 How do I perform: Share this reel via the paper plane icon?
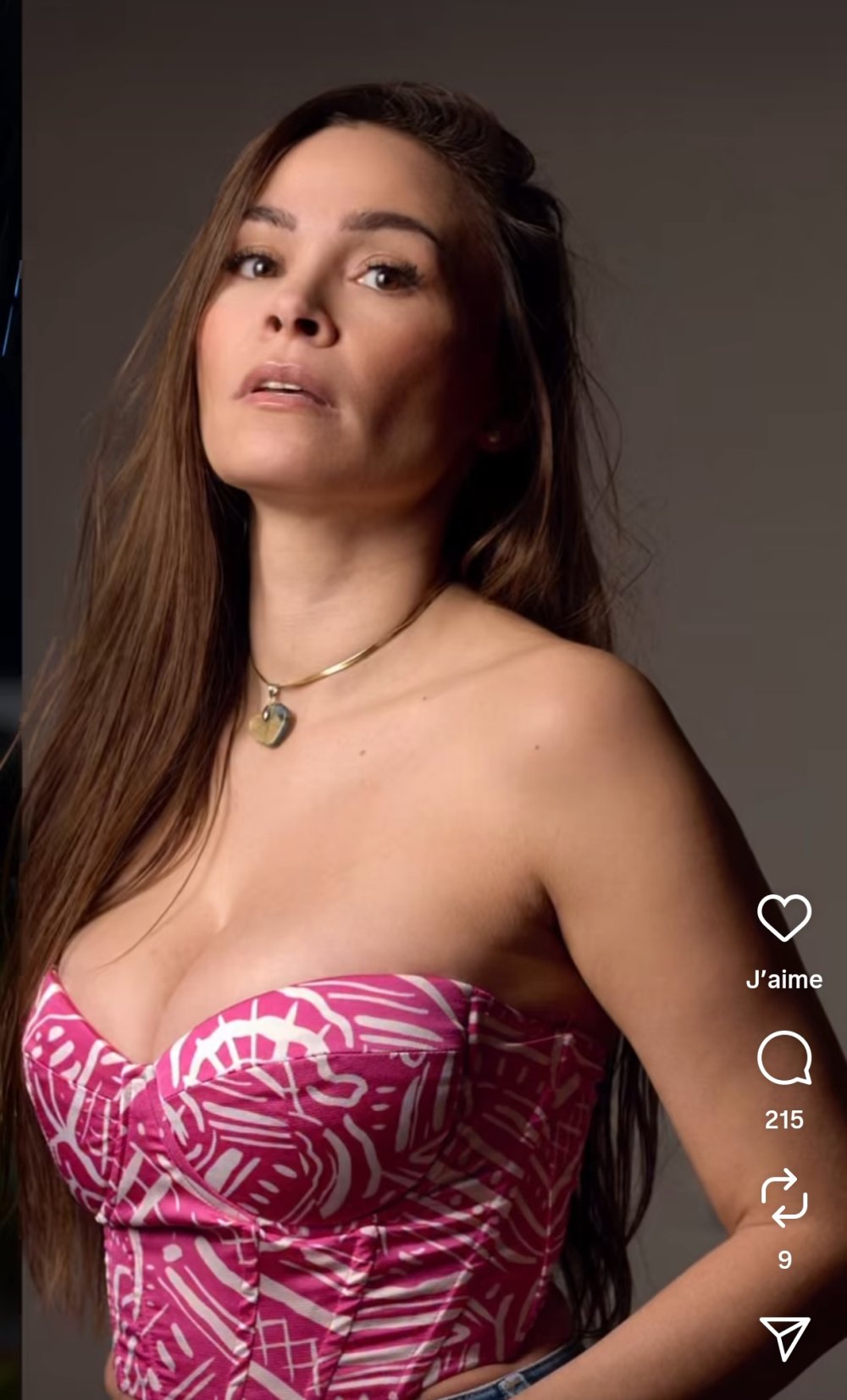click(784, 1337)
